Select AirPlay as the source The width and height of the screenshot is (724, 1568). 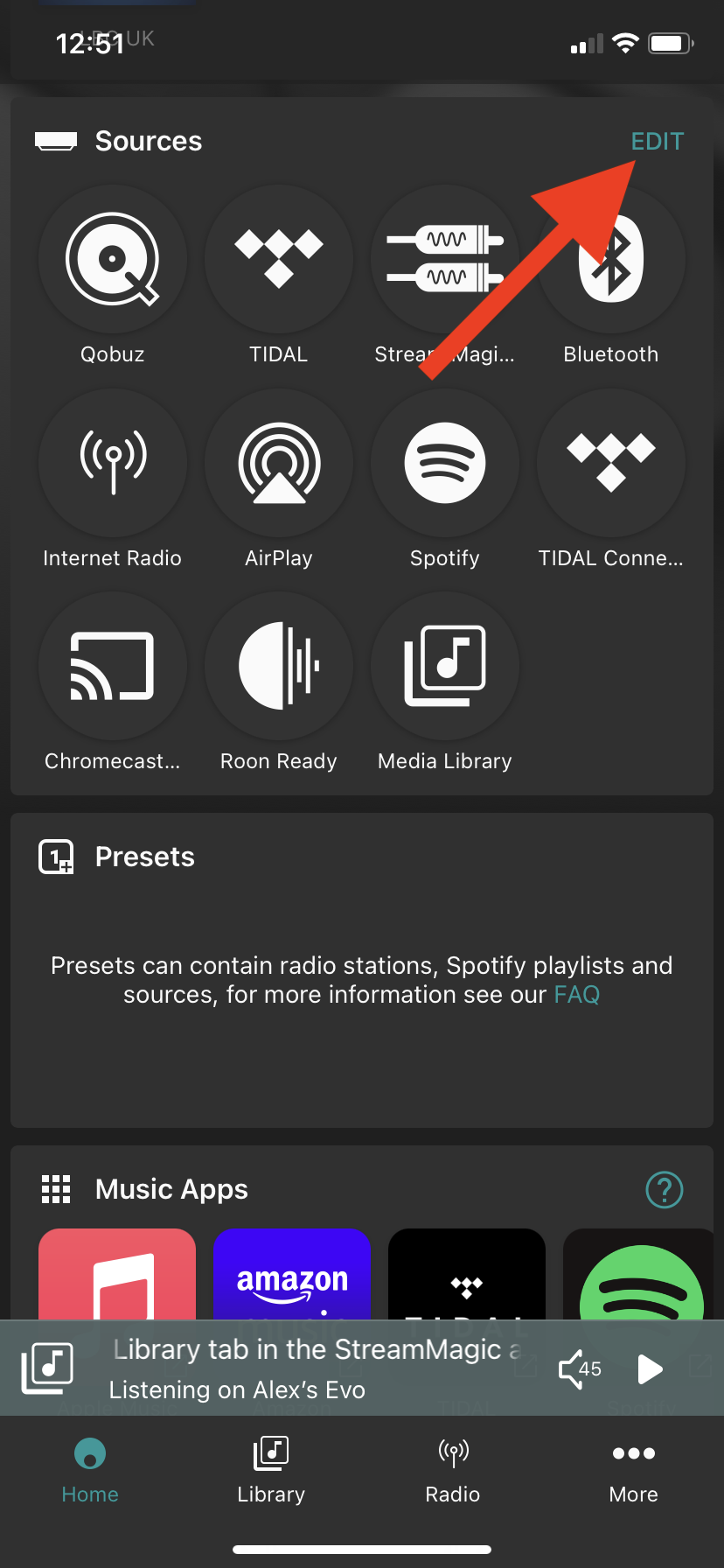tap(279, 463)
